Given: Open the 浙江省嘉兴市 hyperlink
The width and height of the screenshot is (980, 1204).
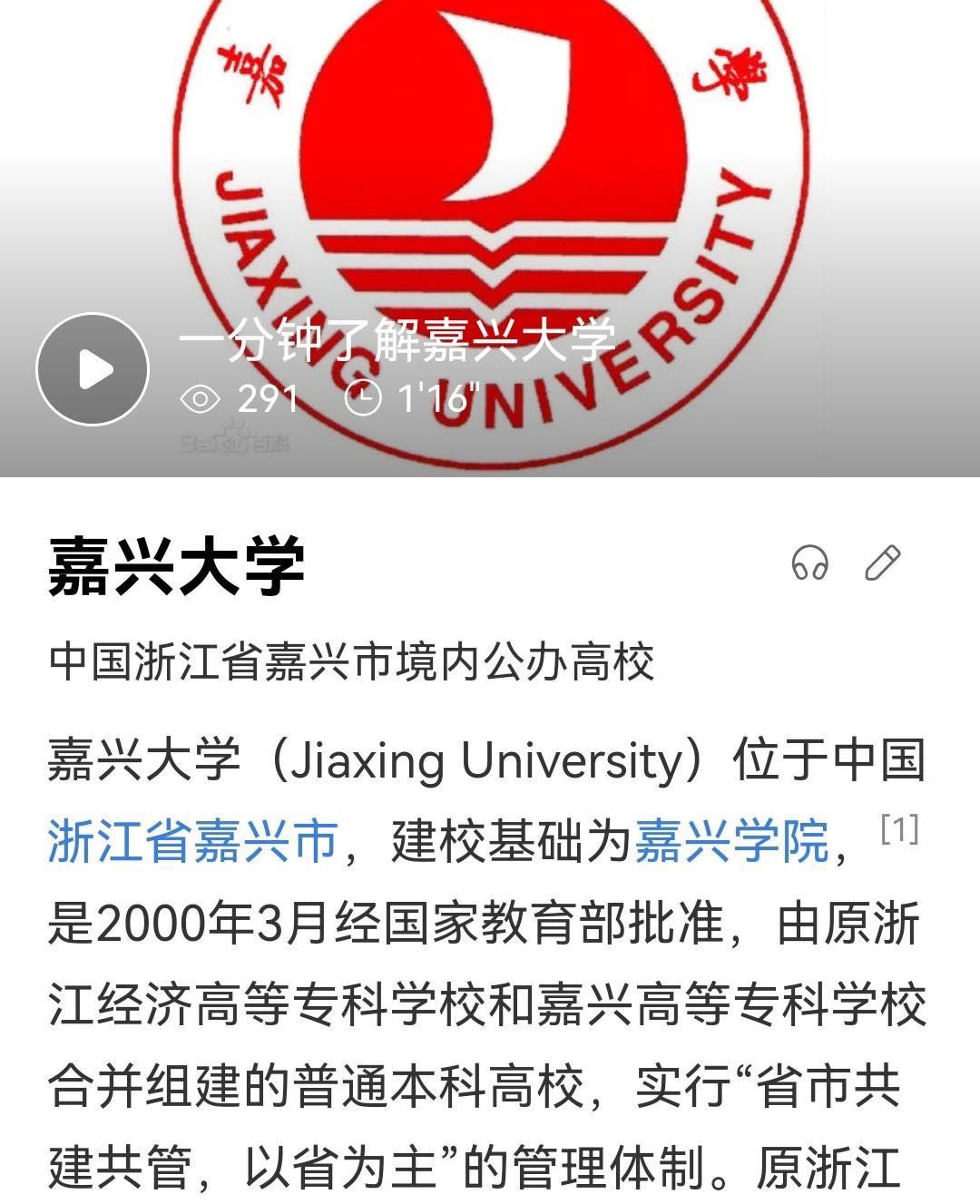Looking at the screenshot, I should (x=186, y=839).
